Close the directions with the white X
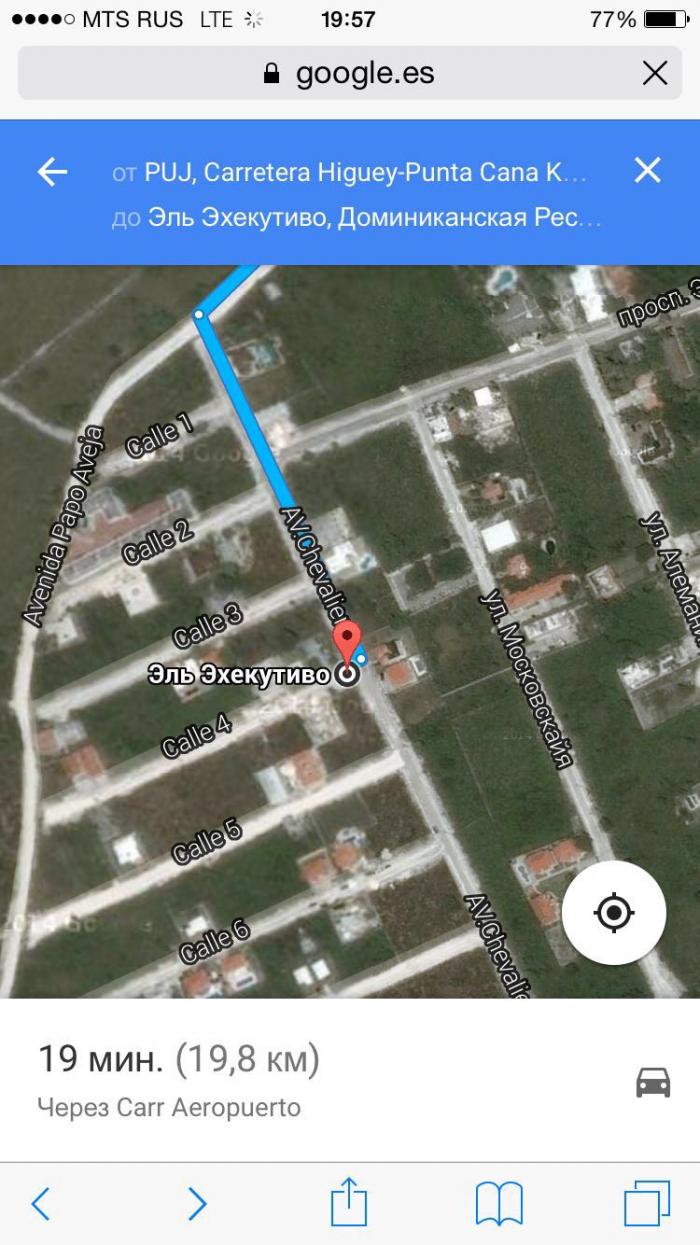 (x=648, y=171)
